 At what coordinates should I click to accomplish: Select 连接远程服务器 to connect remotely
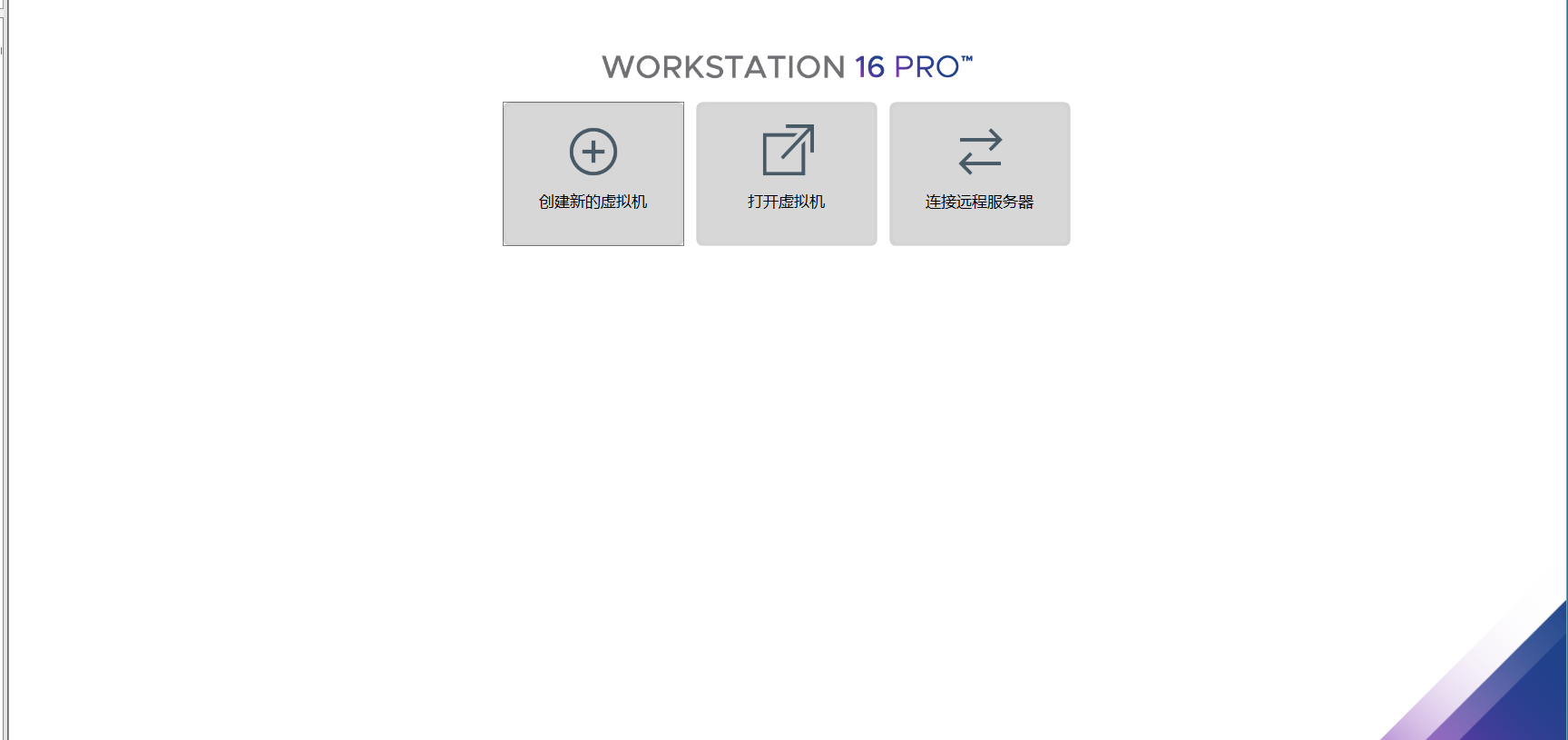click(x=980, y=173)
